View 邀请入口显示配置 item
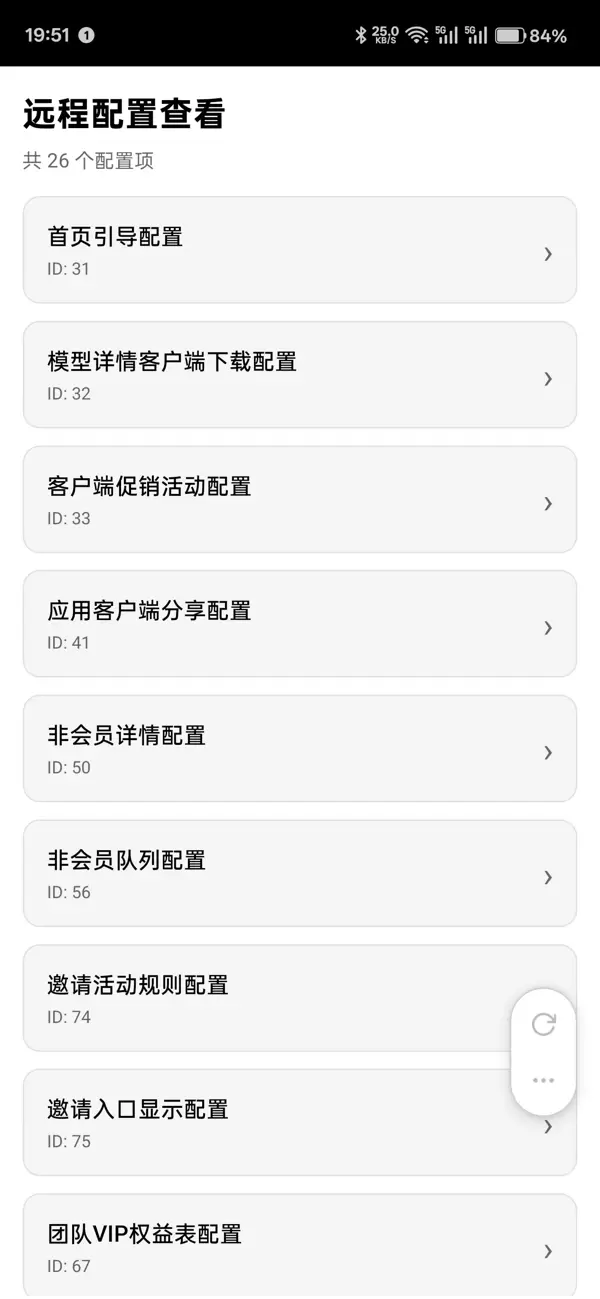This screenshot has height=1299, width=600. point(260,1123)
